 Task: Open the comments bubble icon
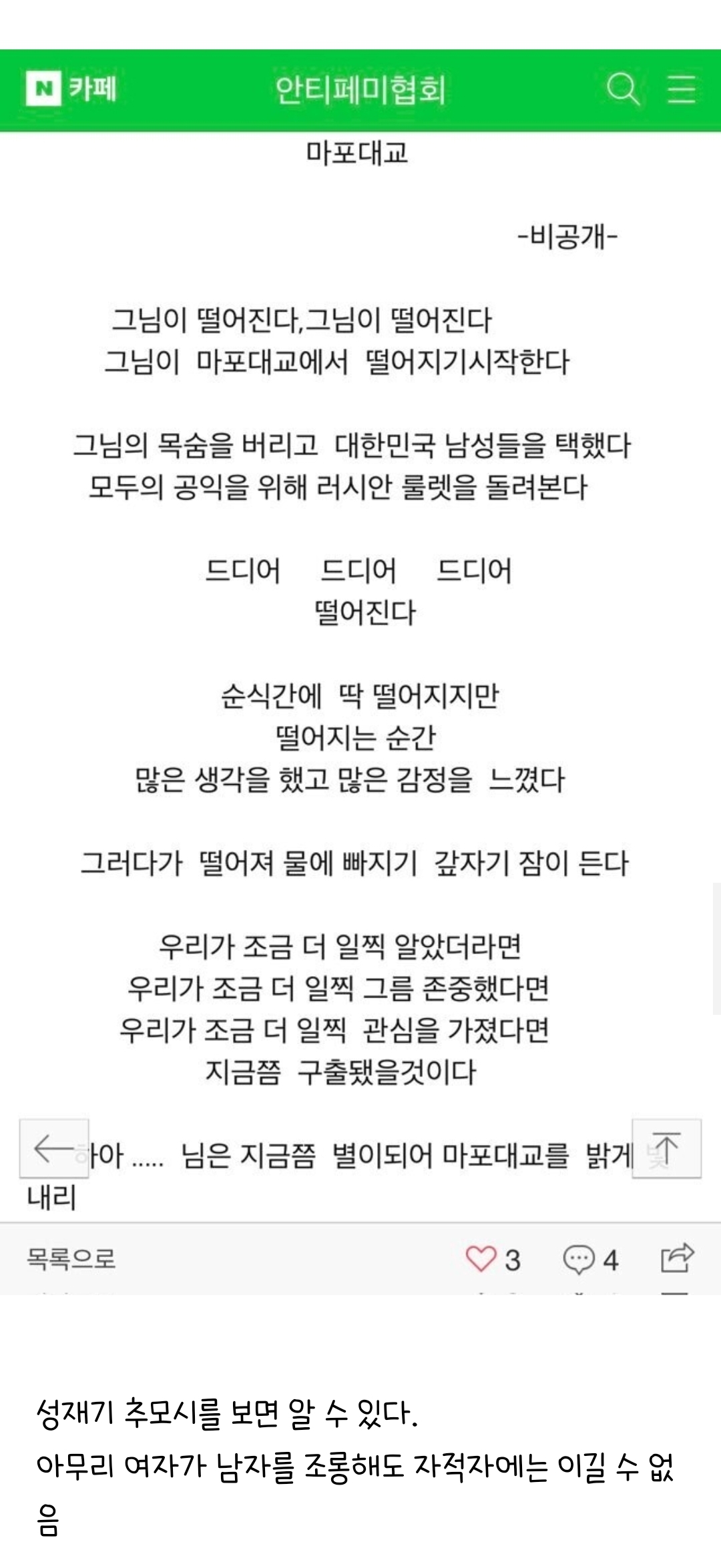(x=578, y=1259)
